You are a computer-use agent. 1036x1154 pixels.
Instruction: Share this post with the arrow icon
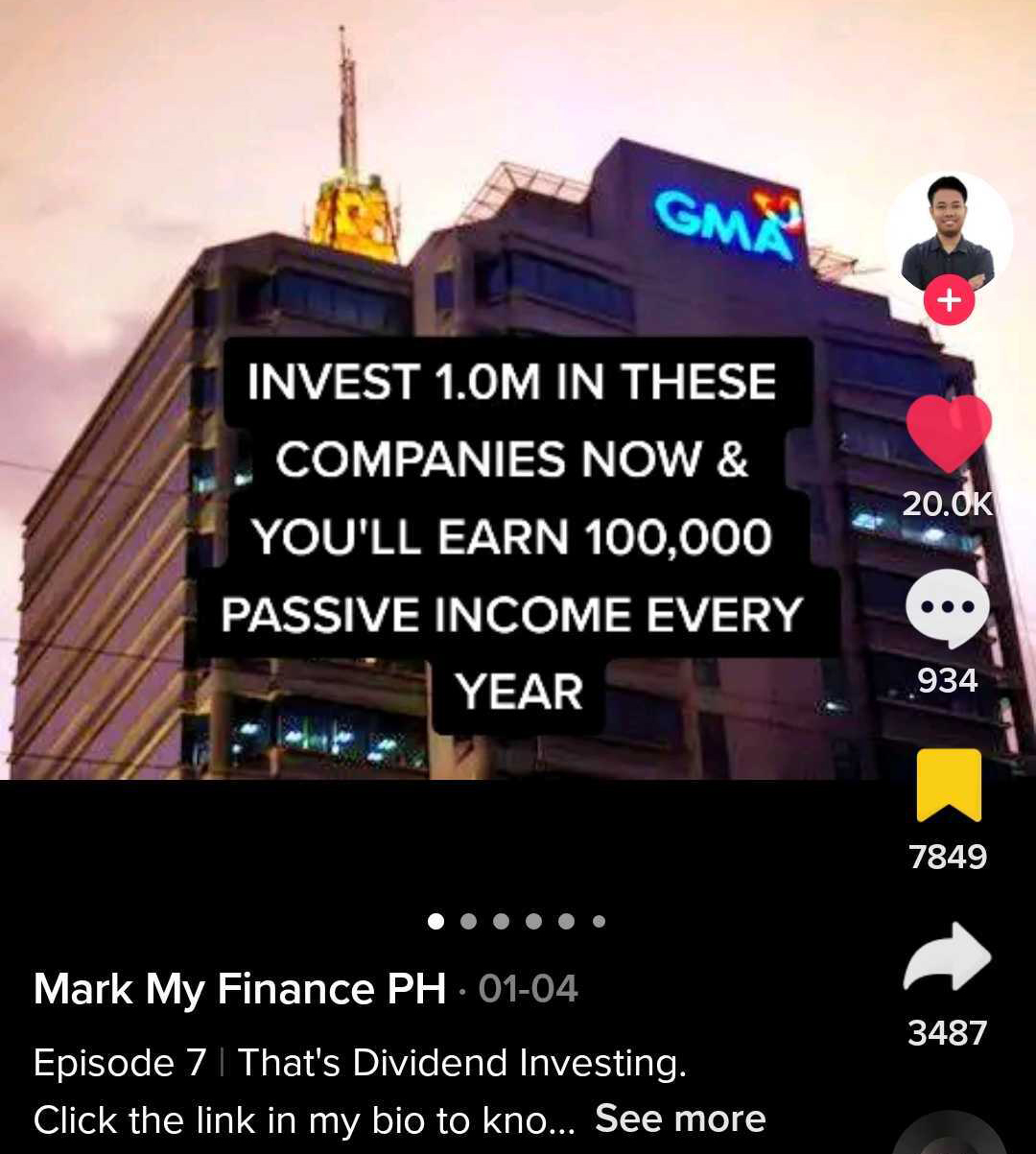point(947,959)
